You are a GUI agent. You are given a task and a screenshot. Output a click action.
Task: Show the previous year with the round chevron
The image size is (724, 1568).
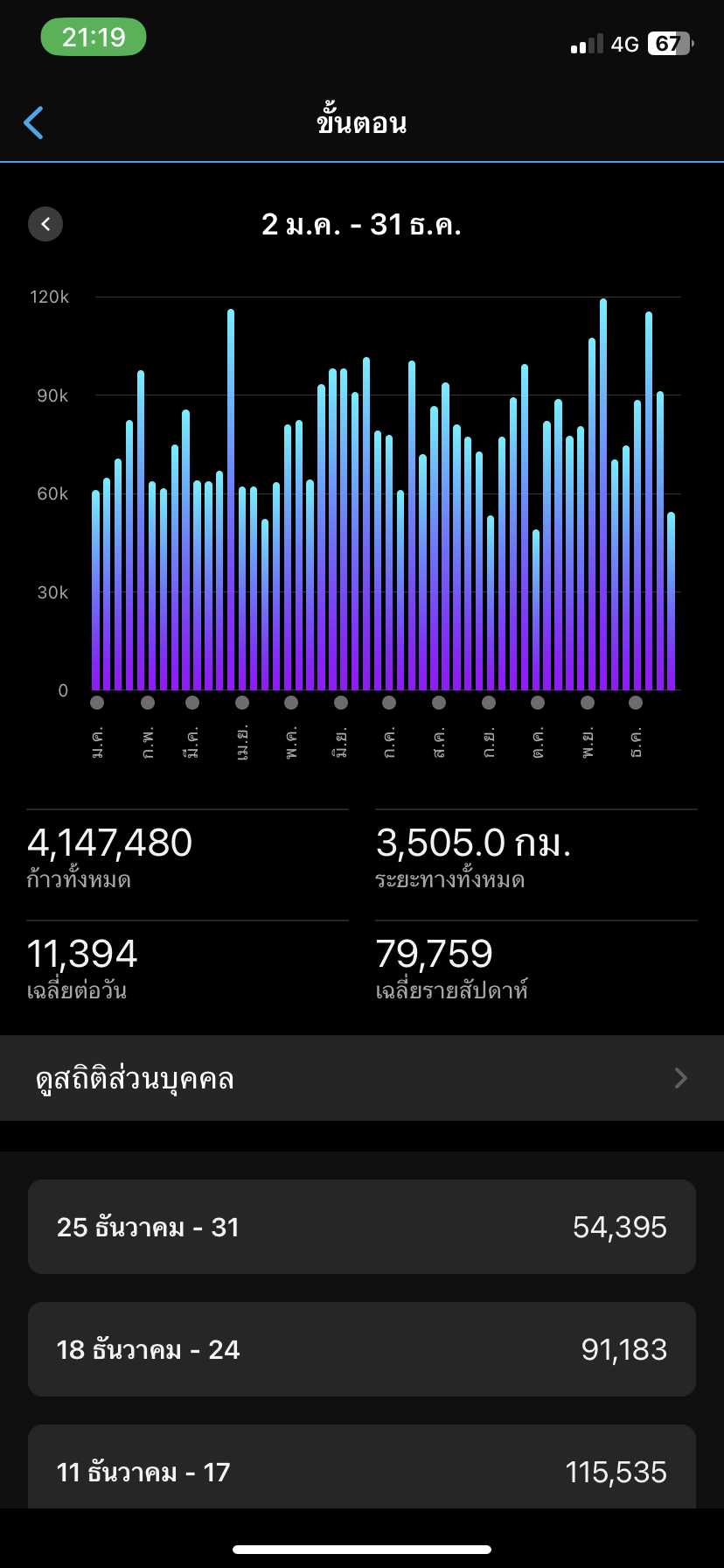tap(45, 224)
